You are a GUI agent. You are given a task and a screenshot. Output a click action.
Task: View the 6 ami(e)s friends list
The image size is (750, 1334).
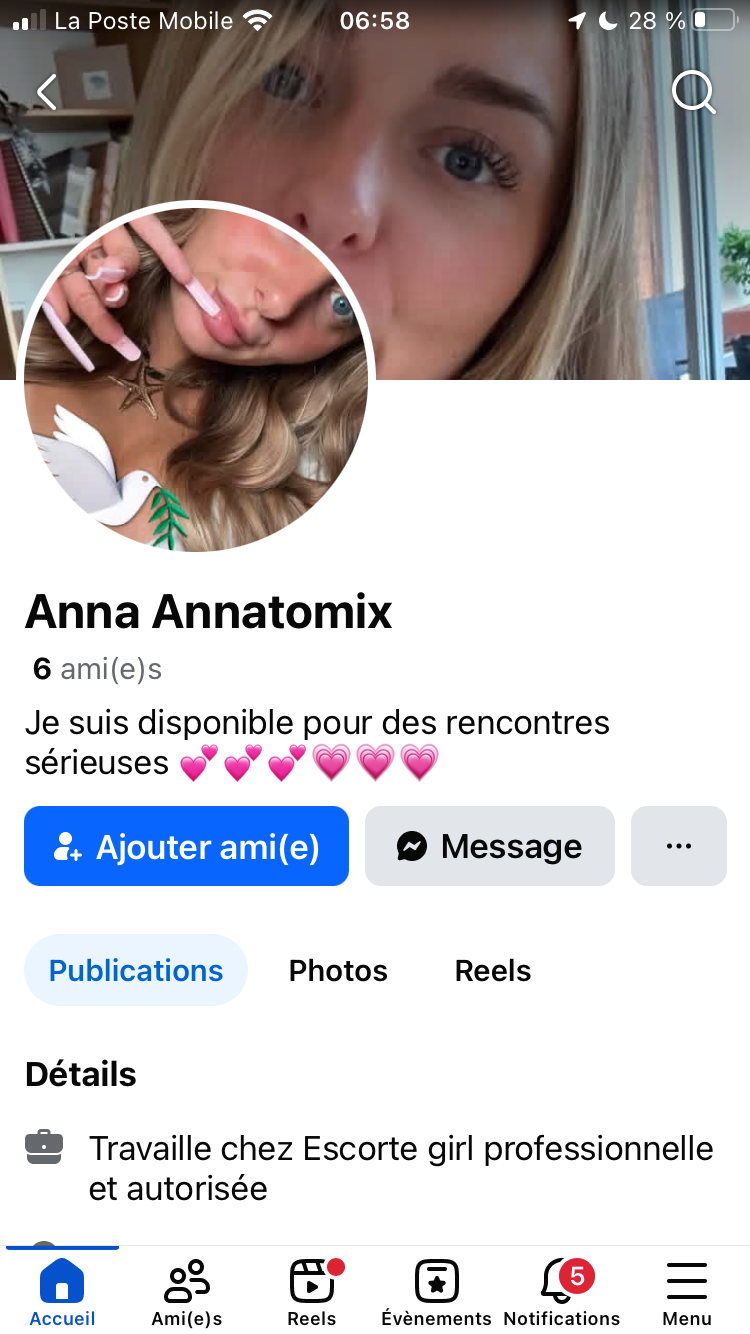tap(97, 669)
